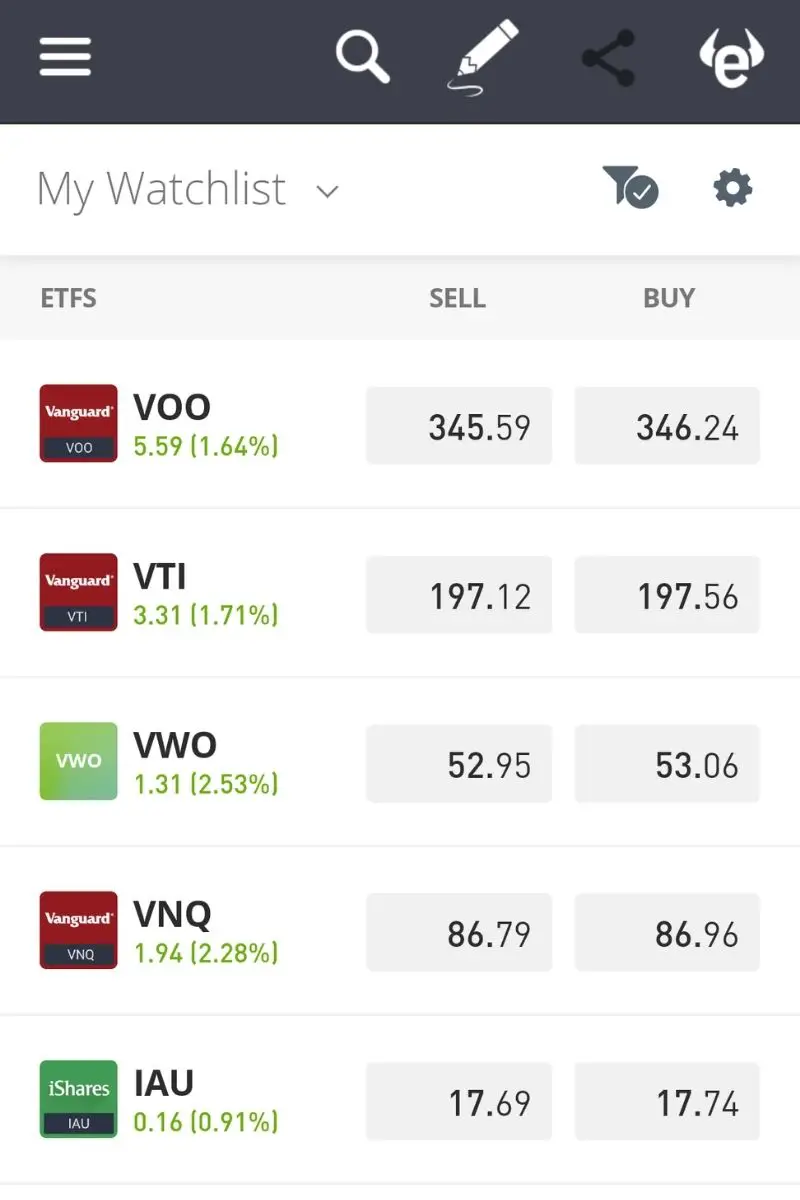The height and width of the screenshot is (1200, 800).
Task: Click the BUY column header
Action: [x=669, y=297]
